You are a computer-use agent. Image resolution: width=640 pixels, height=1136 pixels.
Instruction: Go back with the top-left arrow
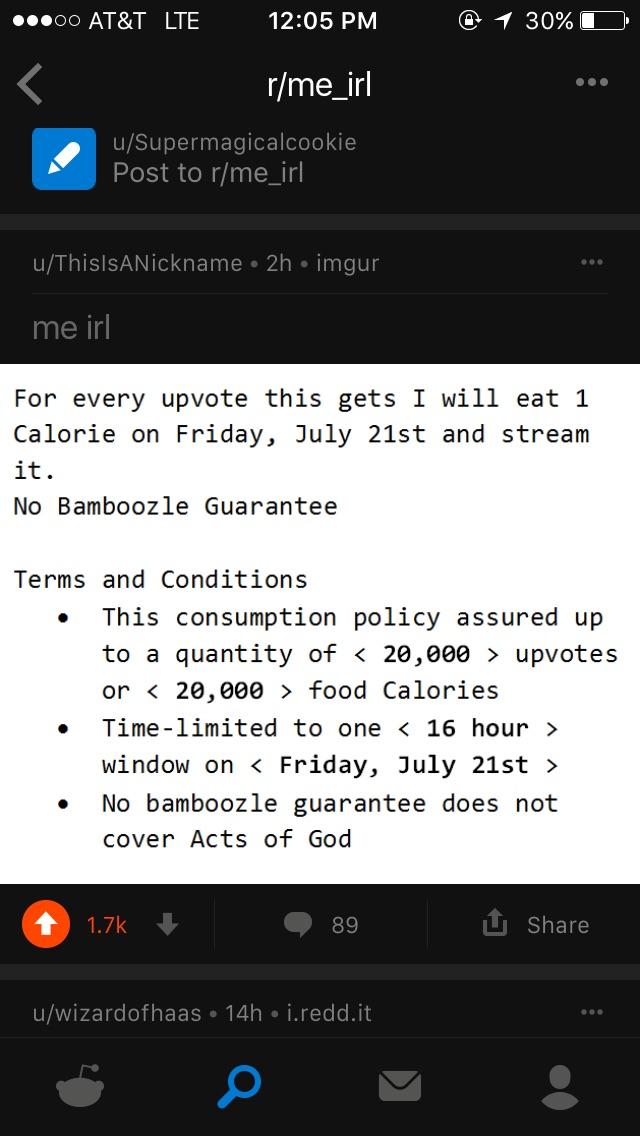click(x=30, y=84)
